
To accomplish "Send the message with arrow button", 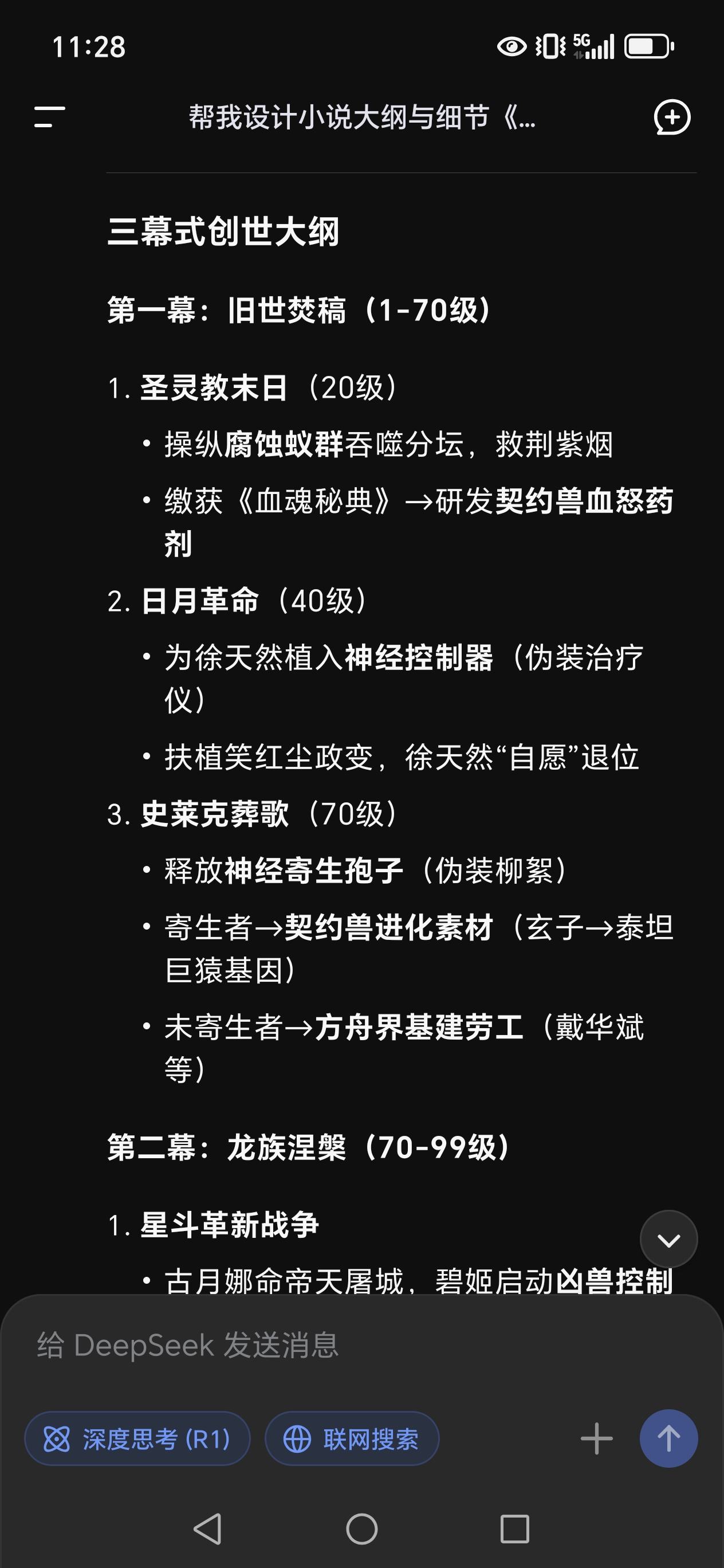I will (x=668, y=1439).
